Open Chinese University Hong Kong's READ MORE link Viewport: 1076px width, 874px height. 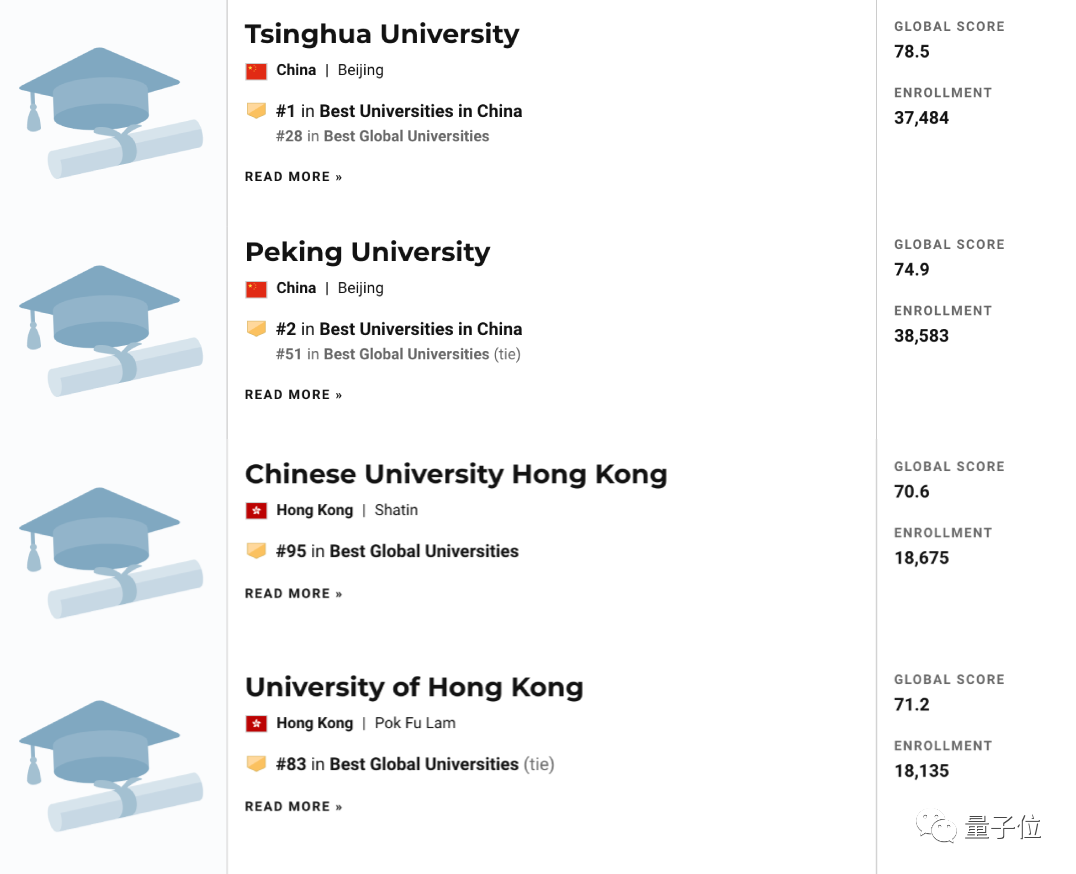(293, 594)
